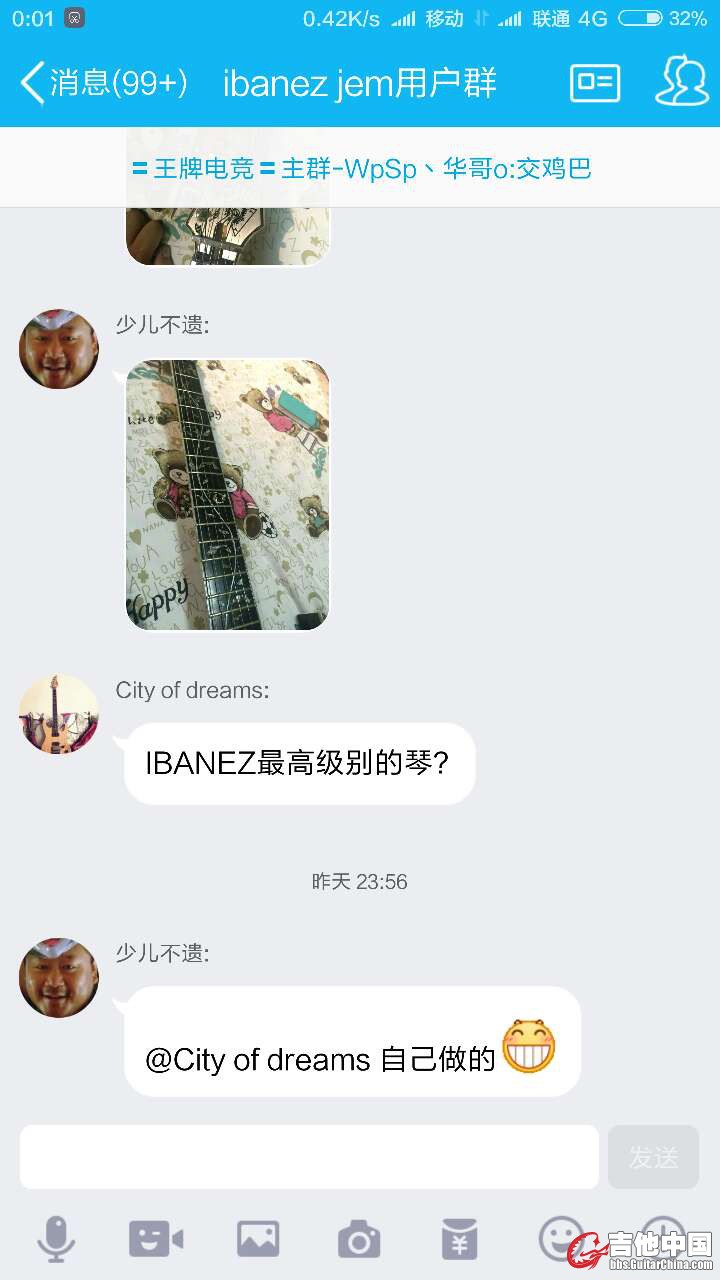Open 少儿不遗's avatar above the guitar photo
The width and height of the screenshot is (720, 1280).
59,349
